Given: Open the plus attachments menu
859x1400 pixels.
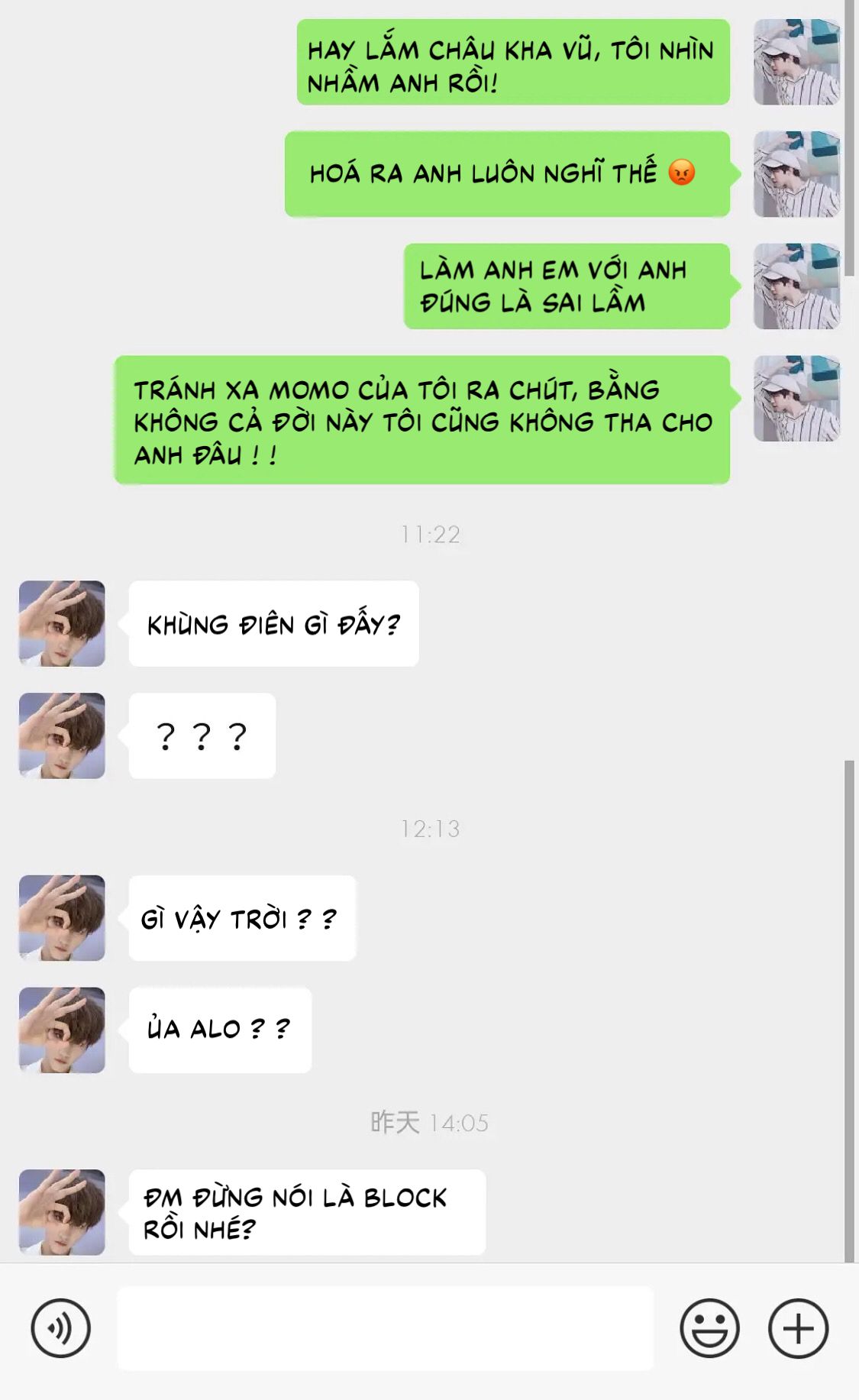Looking at the screenshot, I should 798,1328.
